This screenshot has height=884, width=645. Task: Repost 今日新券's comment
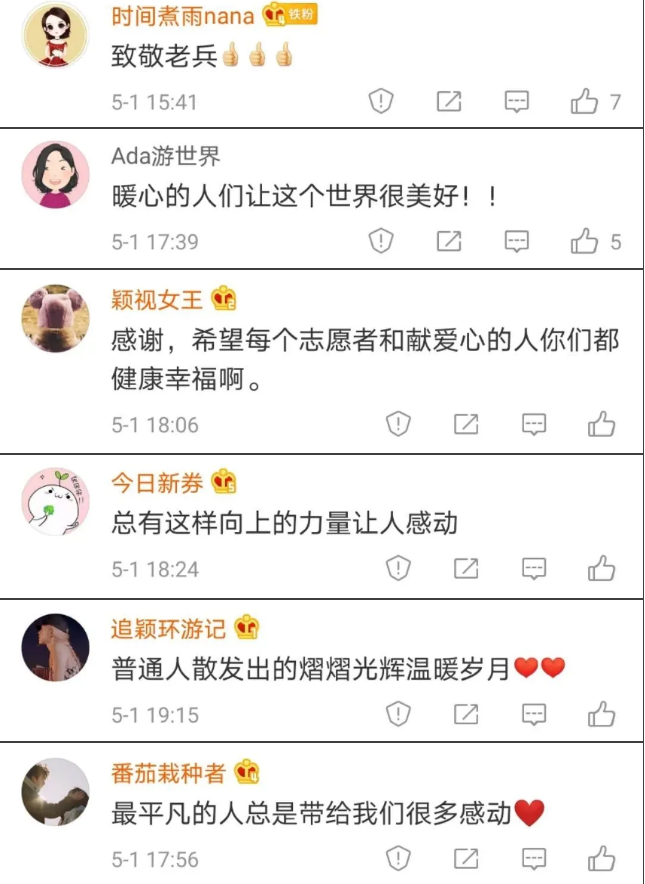[x=466, y=569]
